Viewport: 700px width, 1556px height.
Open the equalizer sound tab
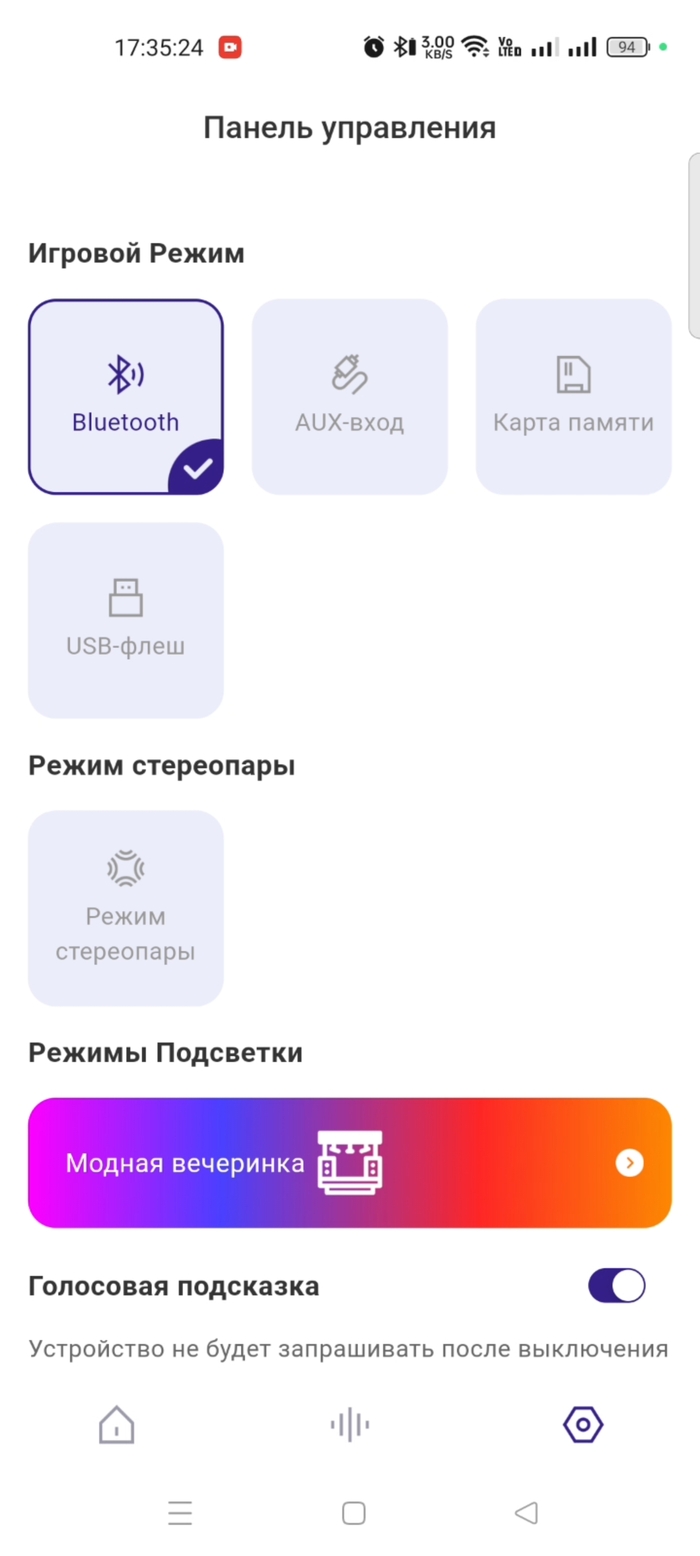pyautogui.click(x=350, y=1425)
